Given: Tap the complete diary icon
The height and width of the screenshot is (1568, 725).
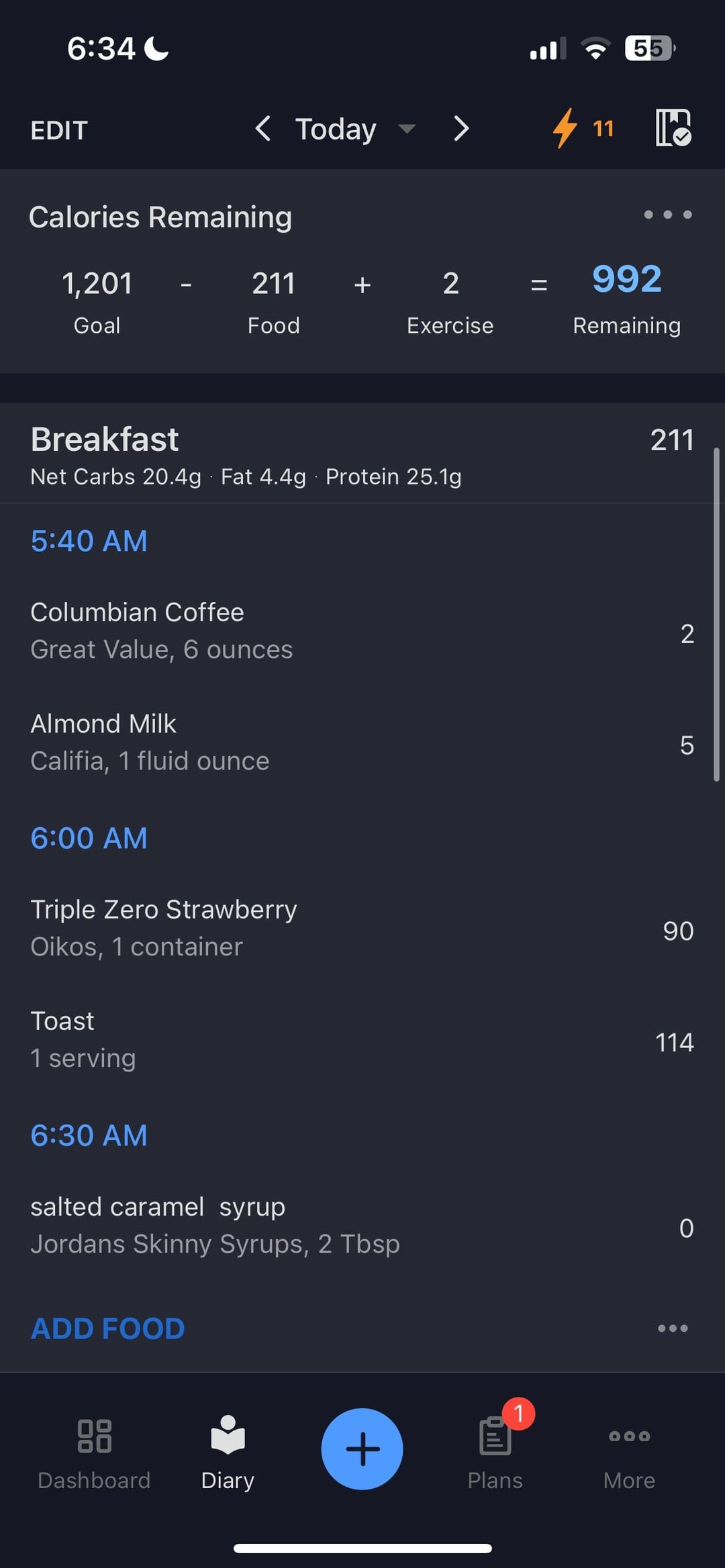Looking at the screenshot, I should pos(673,127).
